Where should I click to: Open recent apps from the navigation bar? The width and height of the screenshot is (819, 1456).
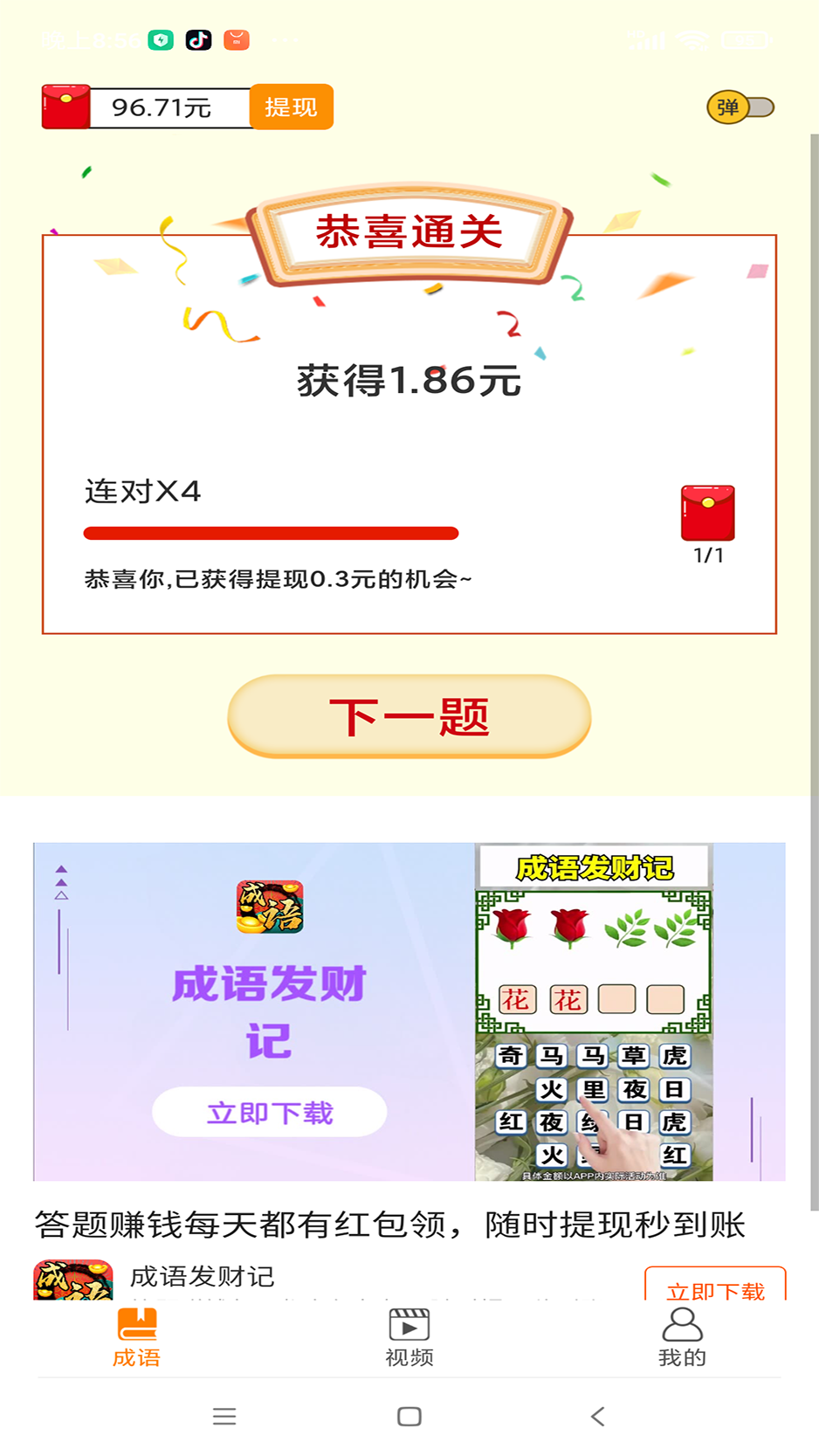tap(224, 1416)
